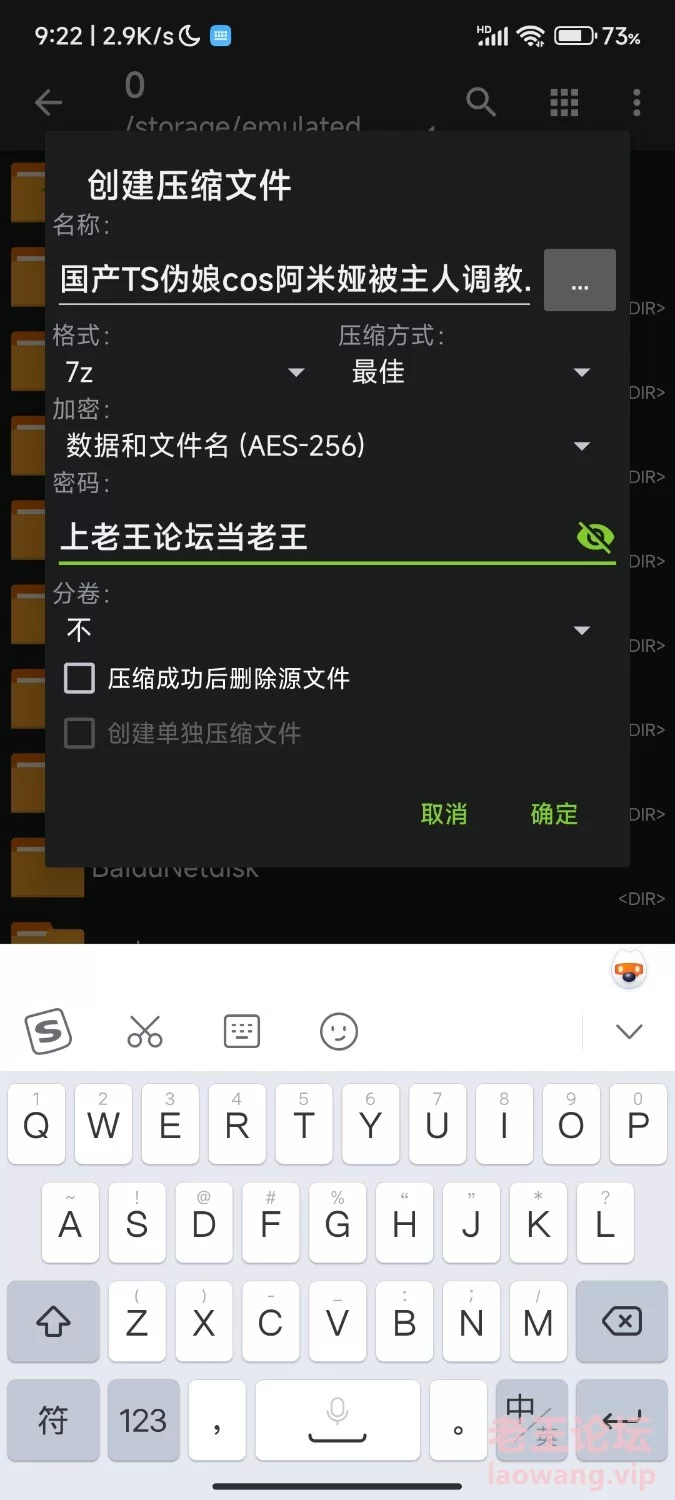
Task: Open the keyboard emoji panel
Action: pyautogui.click(x=339, y=1031)
